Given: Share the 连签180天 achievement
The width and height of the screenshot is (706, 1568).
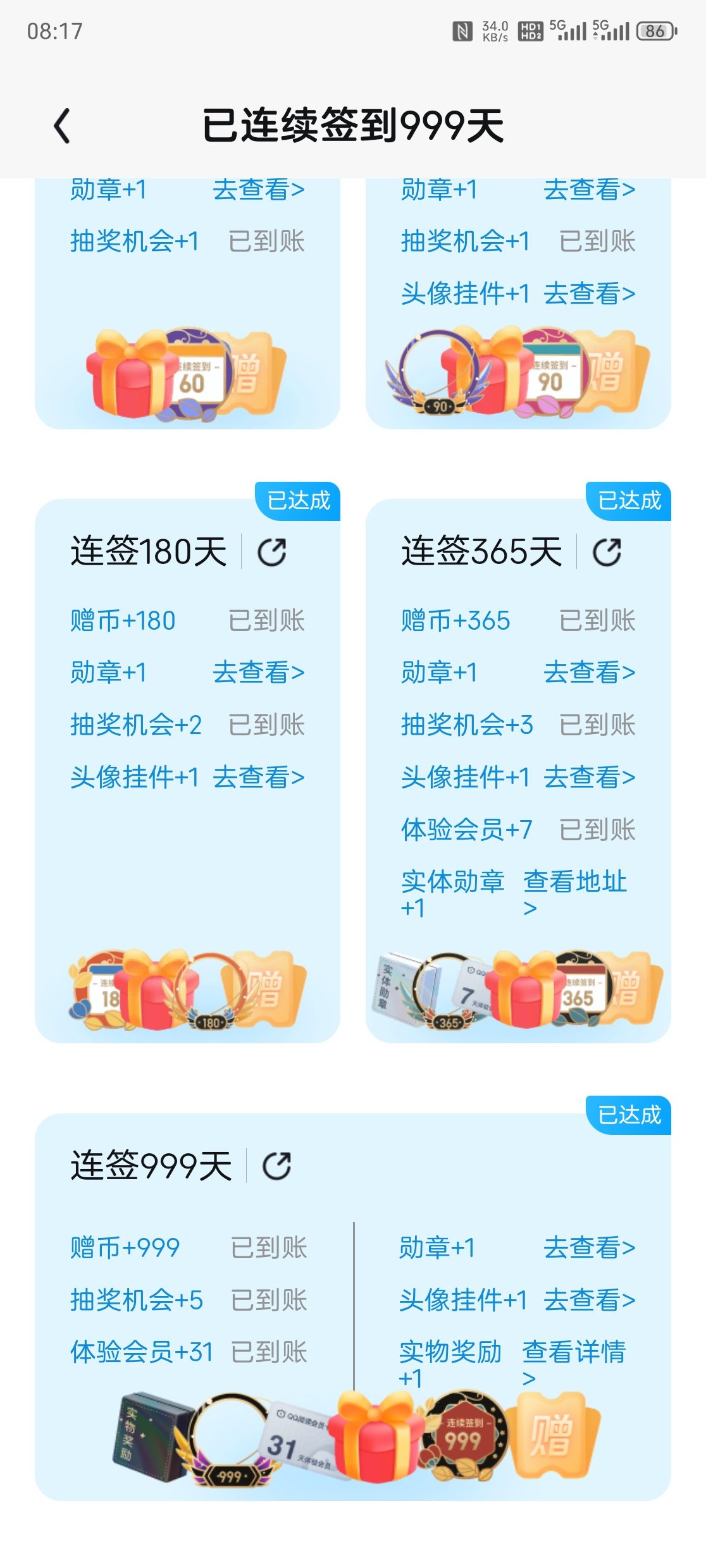Looking at the screenshot, I should (x=272, y=552).
